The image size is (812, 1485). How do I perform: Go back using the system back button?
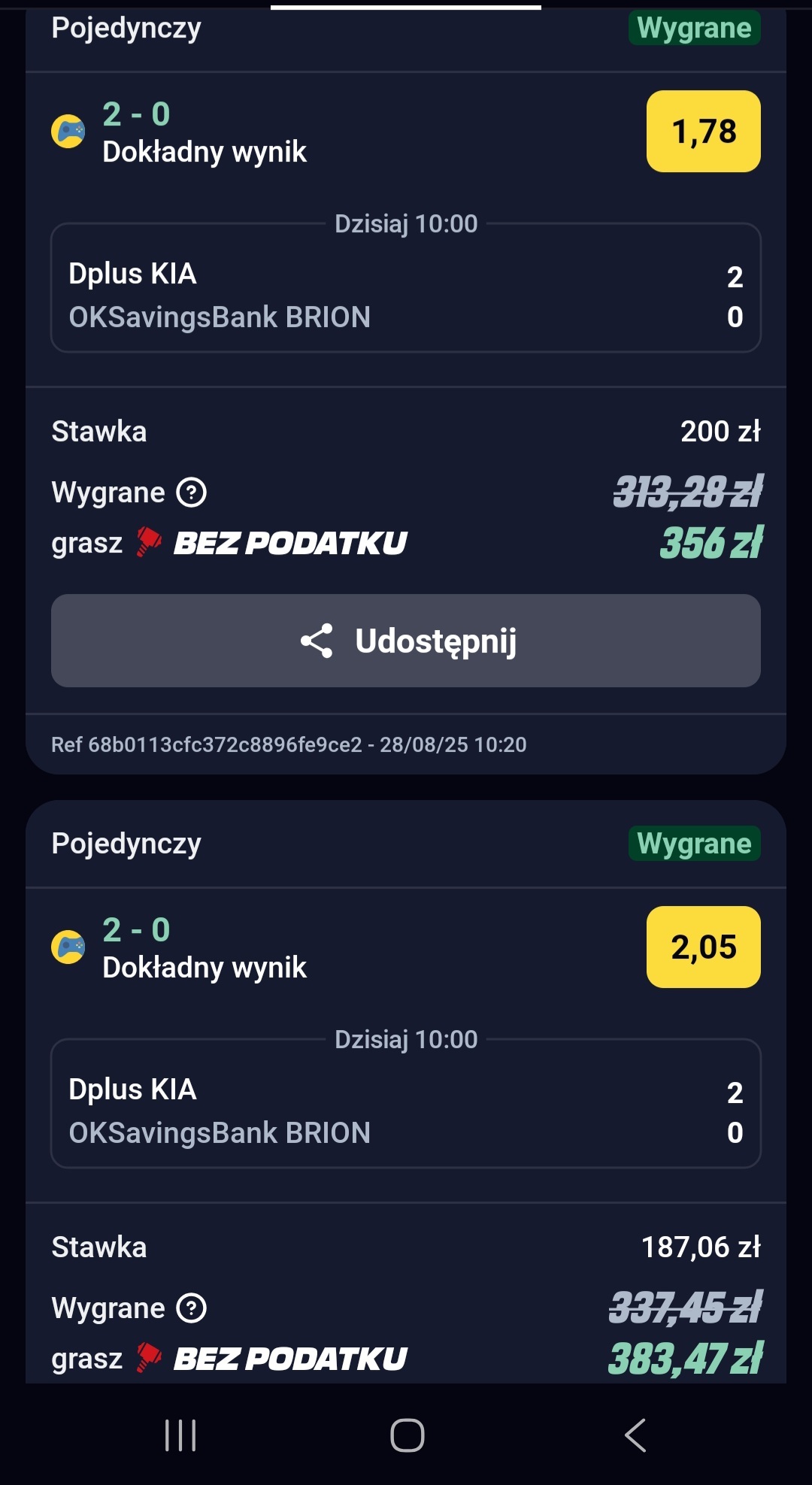pyautogui.click(x=635, y=1435)
